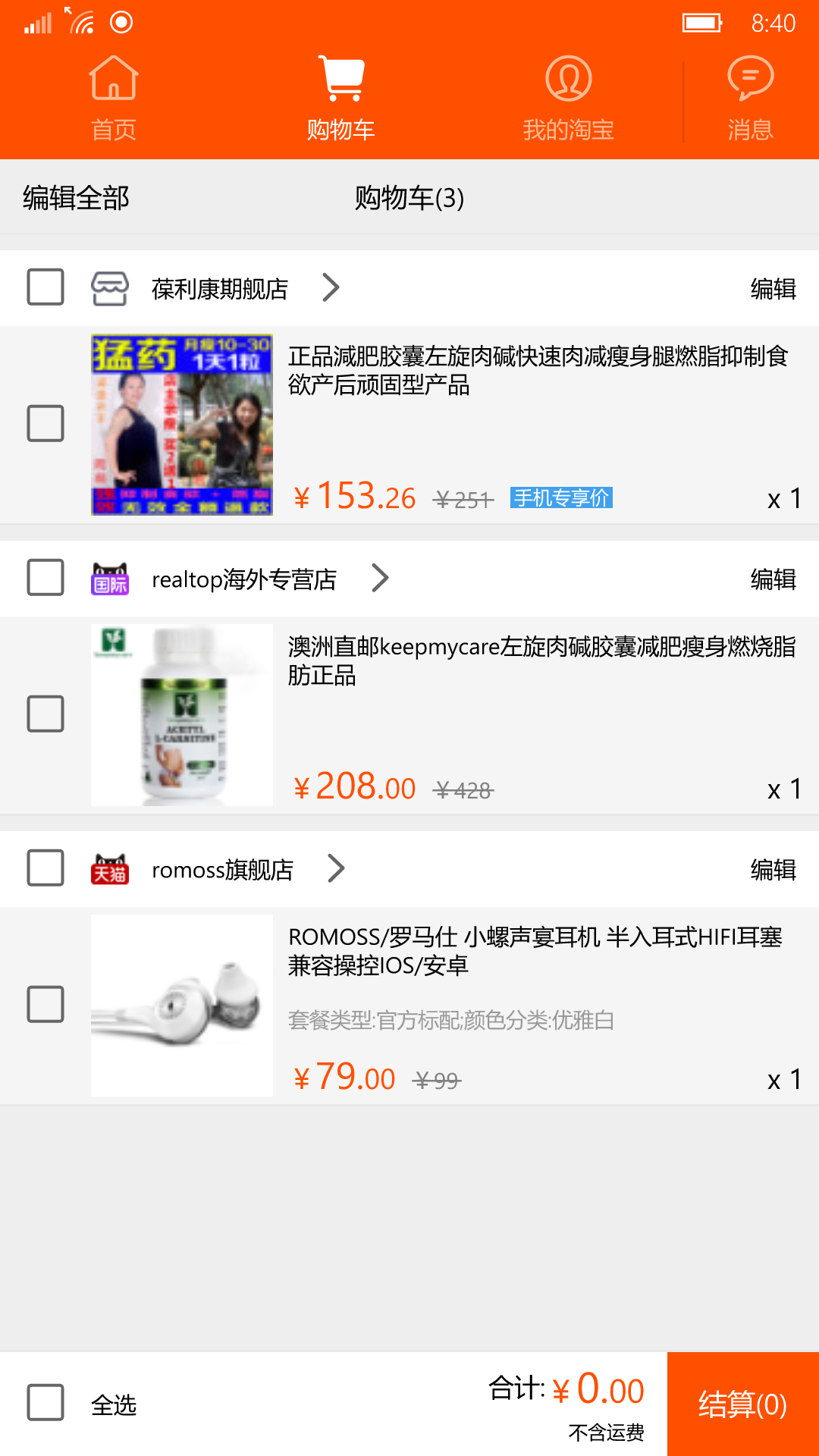Select all items from realtop海外专营店
The image size is (819, 1456).
click(x=45, y=578)
